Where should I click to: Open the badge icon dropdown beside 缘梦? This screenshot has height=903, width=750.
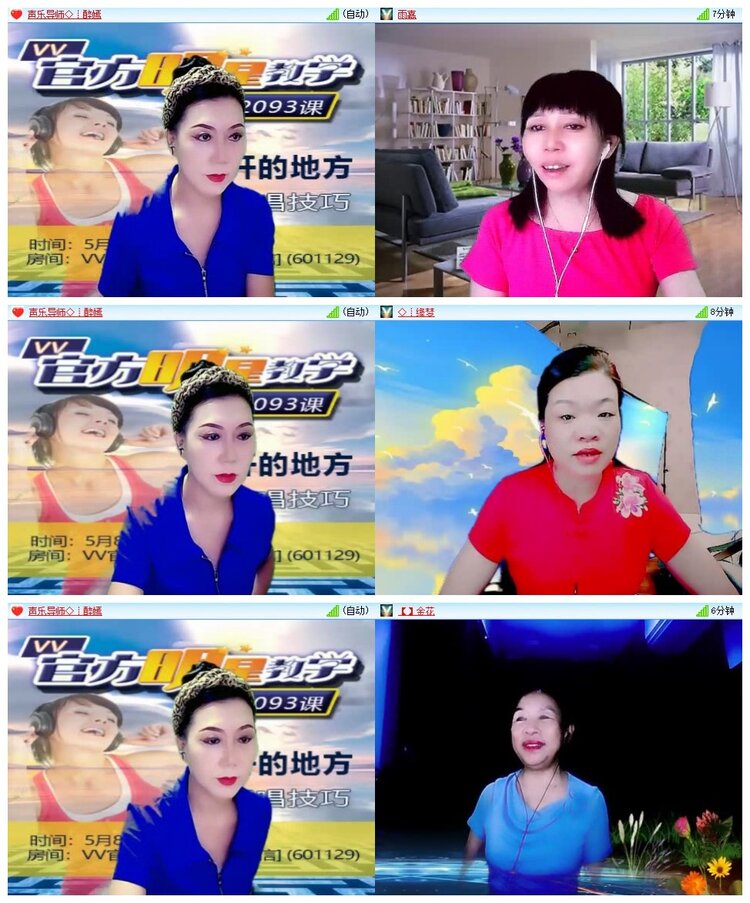[x=385, y=312]
